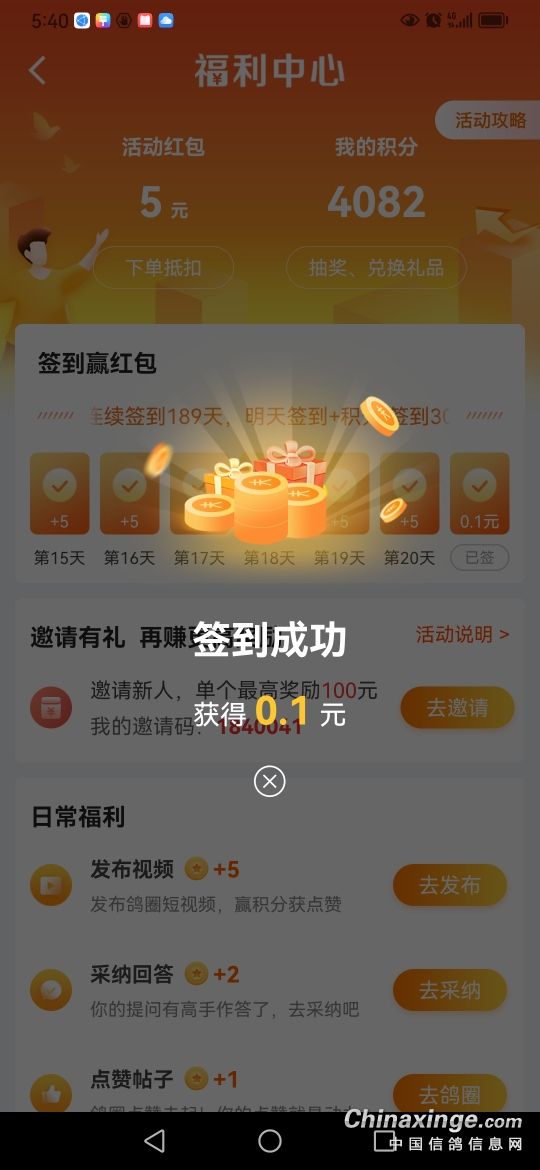This screenshot has width=540, height=1170.
Task: Open 活动攻略
Action: (490, 120)
